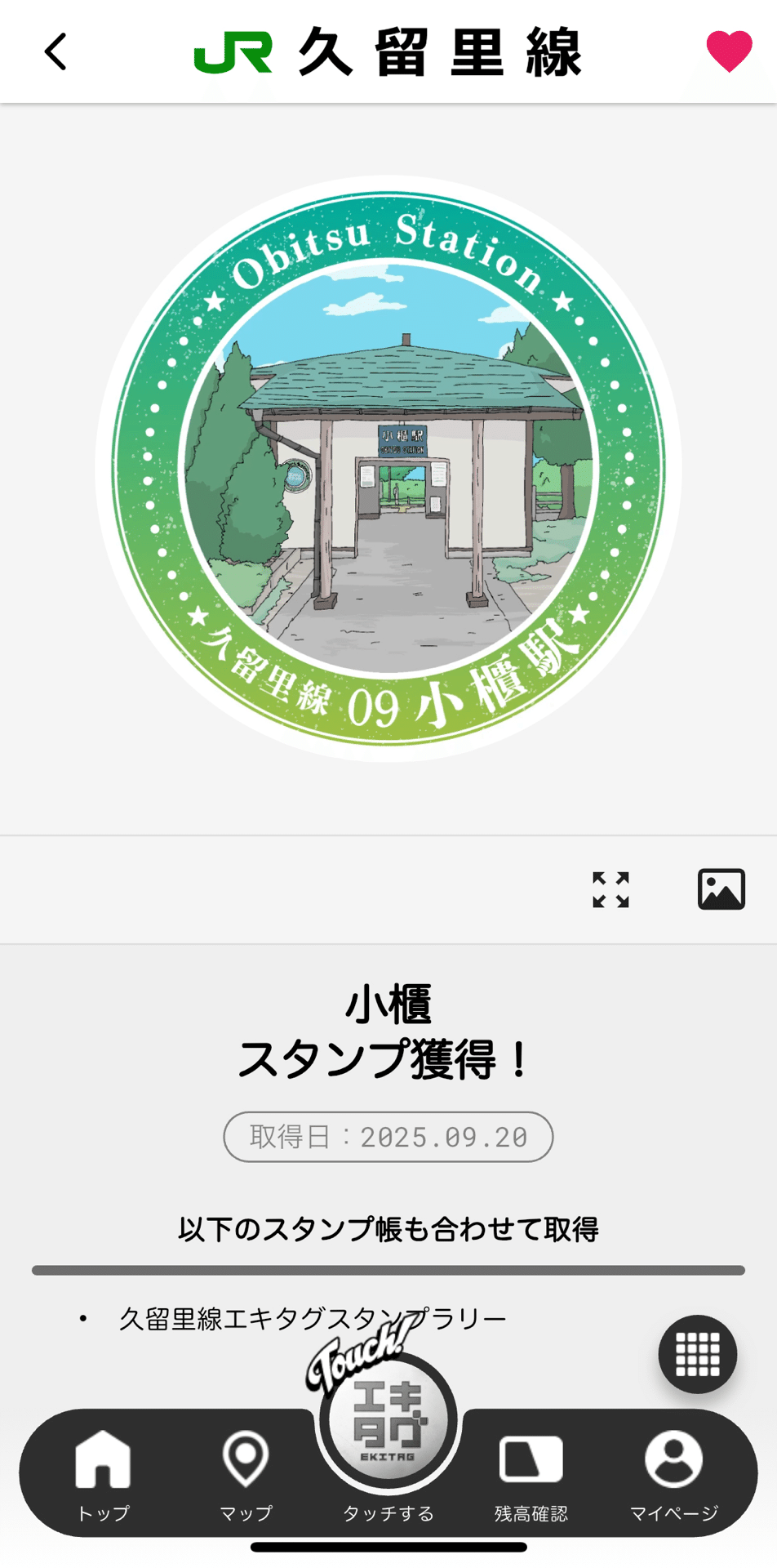Image resolution: width=777 pixels, height=1568 pixels.
Task: Tap the map pin icon for マップ
Action: coord(245,1461)
